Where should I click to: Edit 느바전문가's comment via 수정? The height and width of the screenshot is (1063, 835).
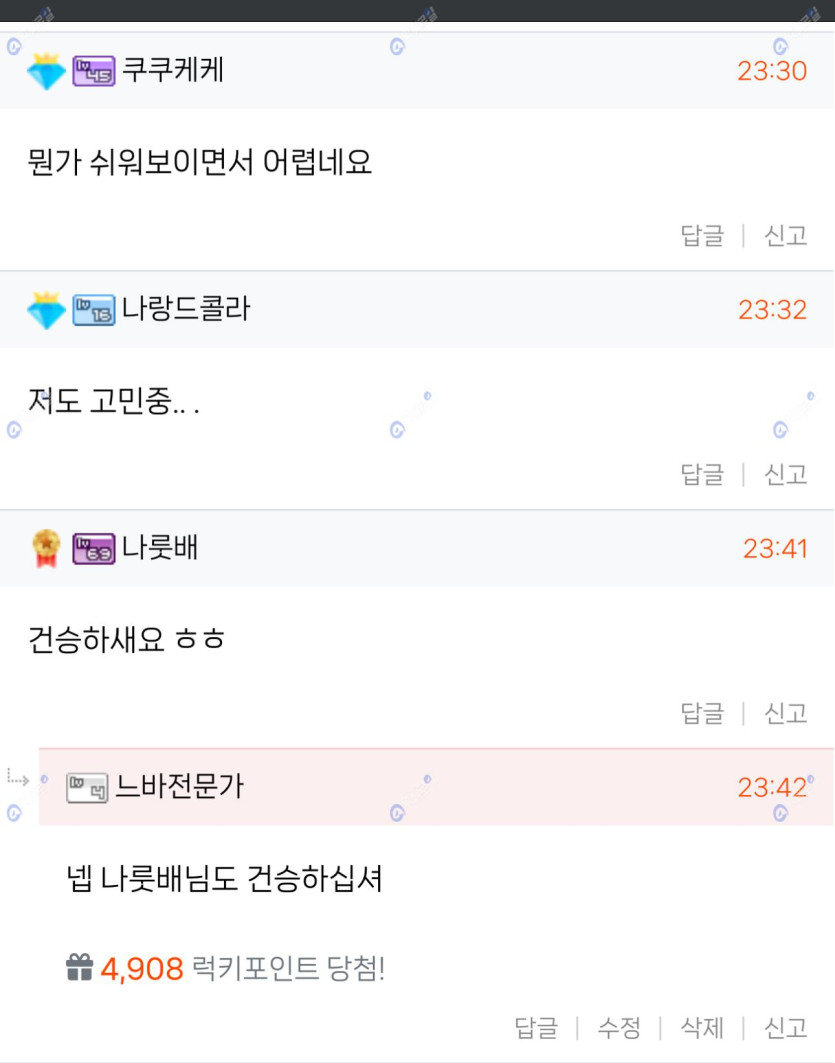(x=618, y=1027)
